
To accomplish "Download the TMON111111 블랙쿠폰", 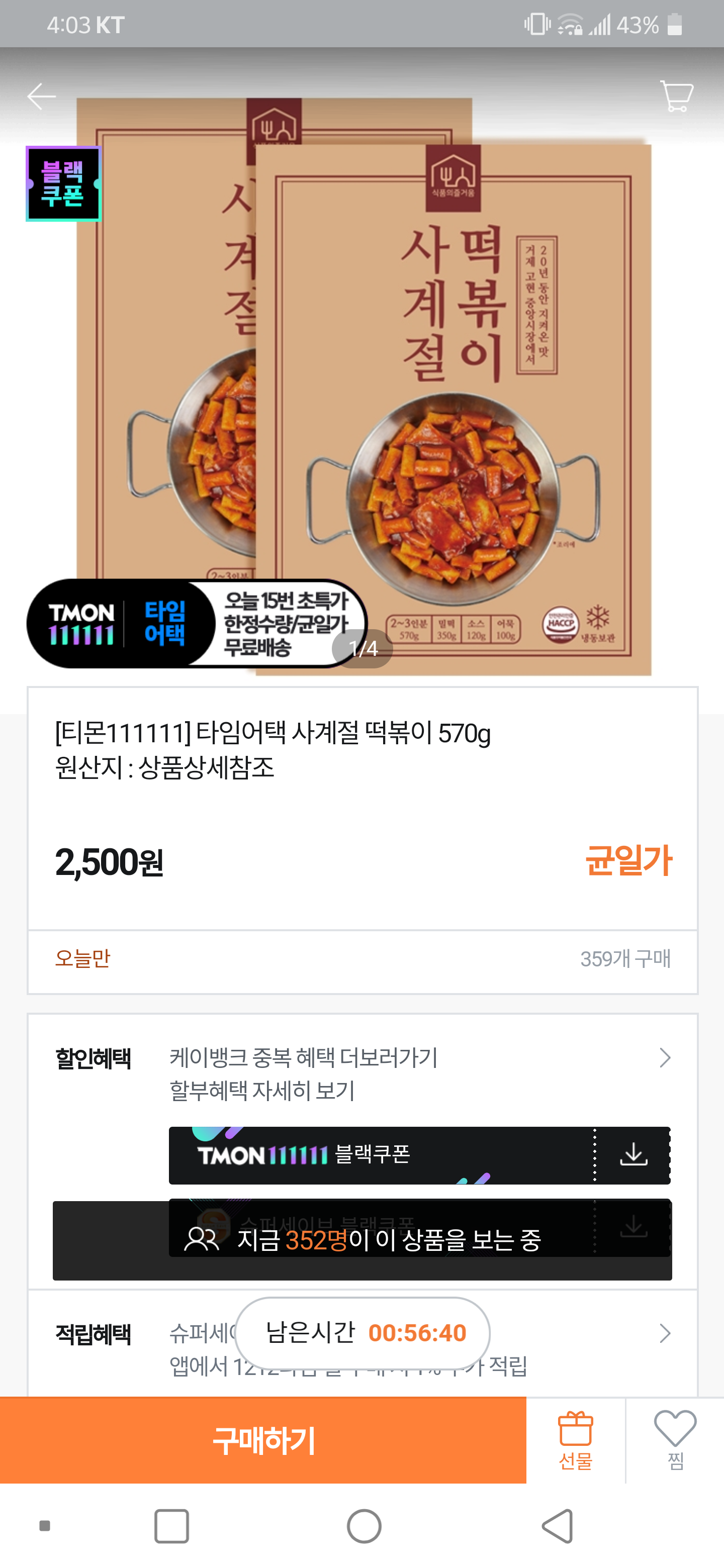I will pos(633,1155).
